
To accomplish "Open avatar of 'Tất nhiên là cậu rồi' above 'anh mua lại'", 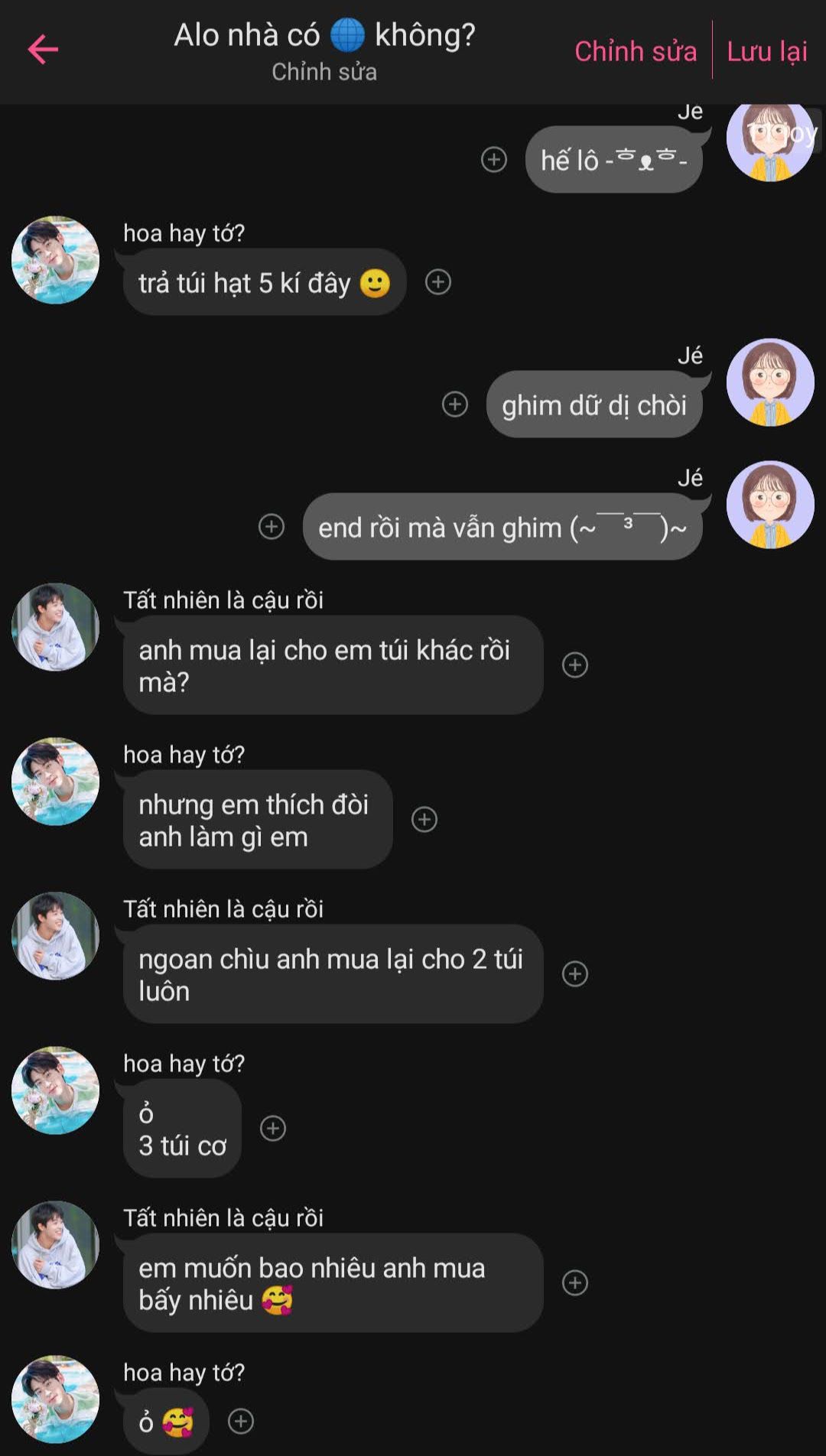I will [55, 627].
